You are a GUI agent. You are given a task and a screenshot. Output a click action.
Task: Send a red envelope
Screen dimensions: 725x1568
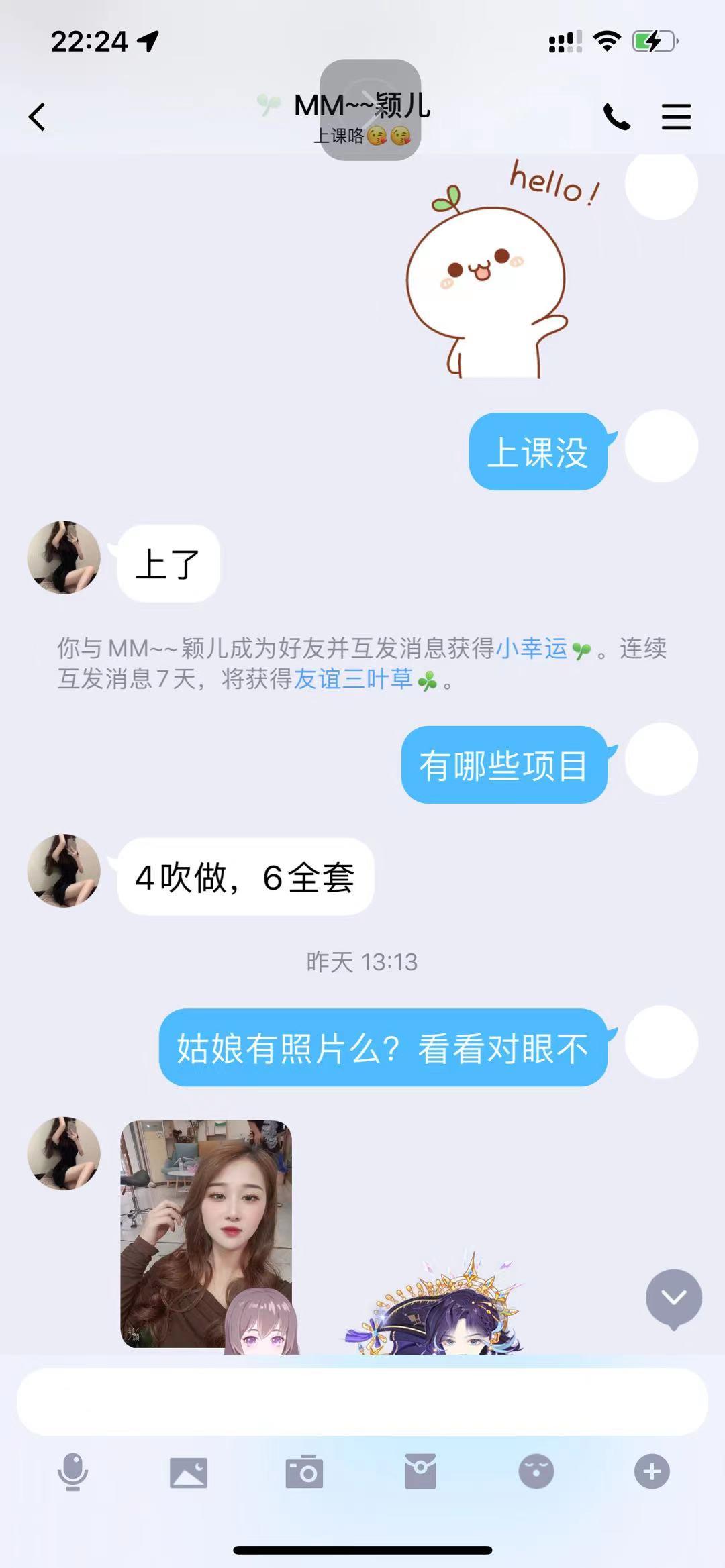click(420, 1472)
